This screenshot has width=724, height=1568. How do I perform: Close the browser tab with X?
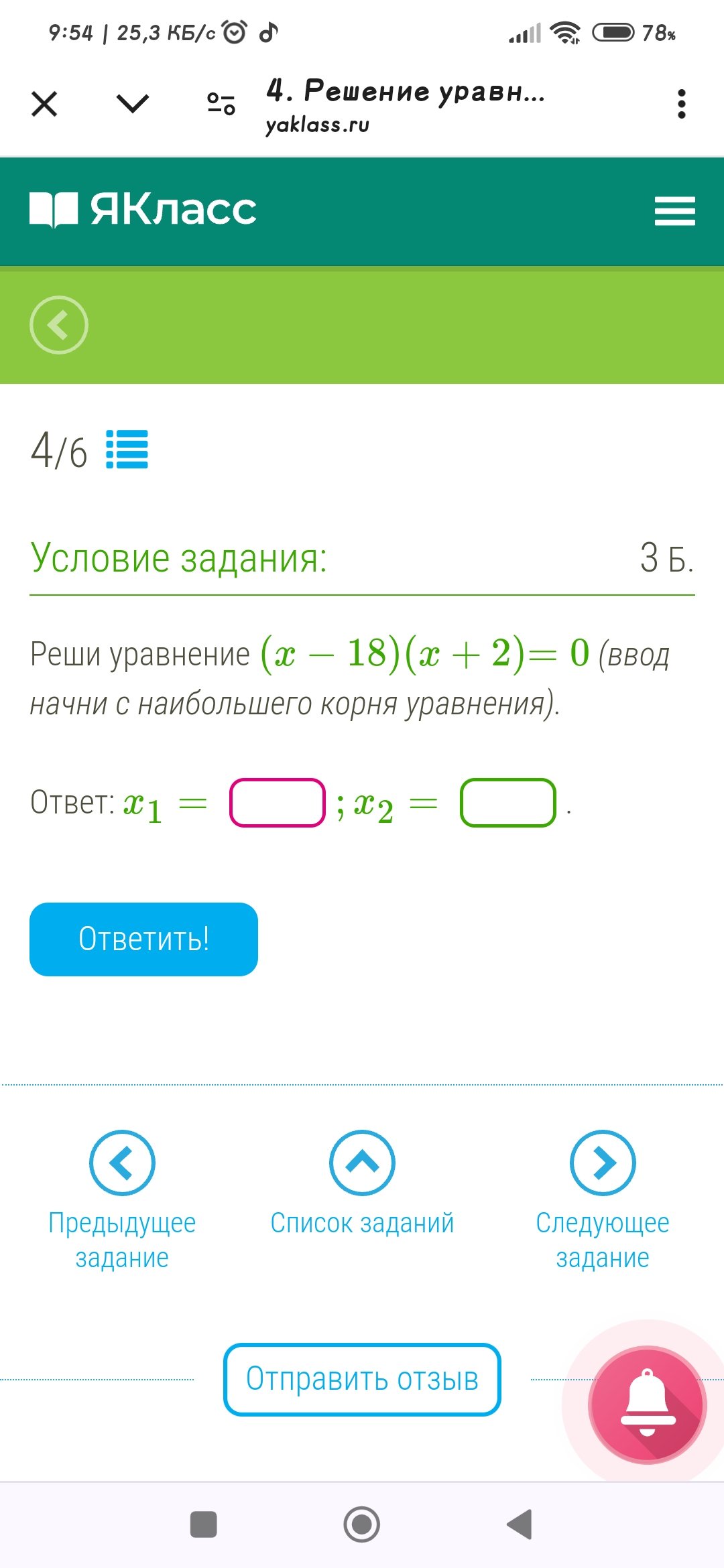(44, 104)
